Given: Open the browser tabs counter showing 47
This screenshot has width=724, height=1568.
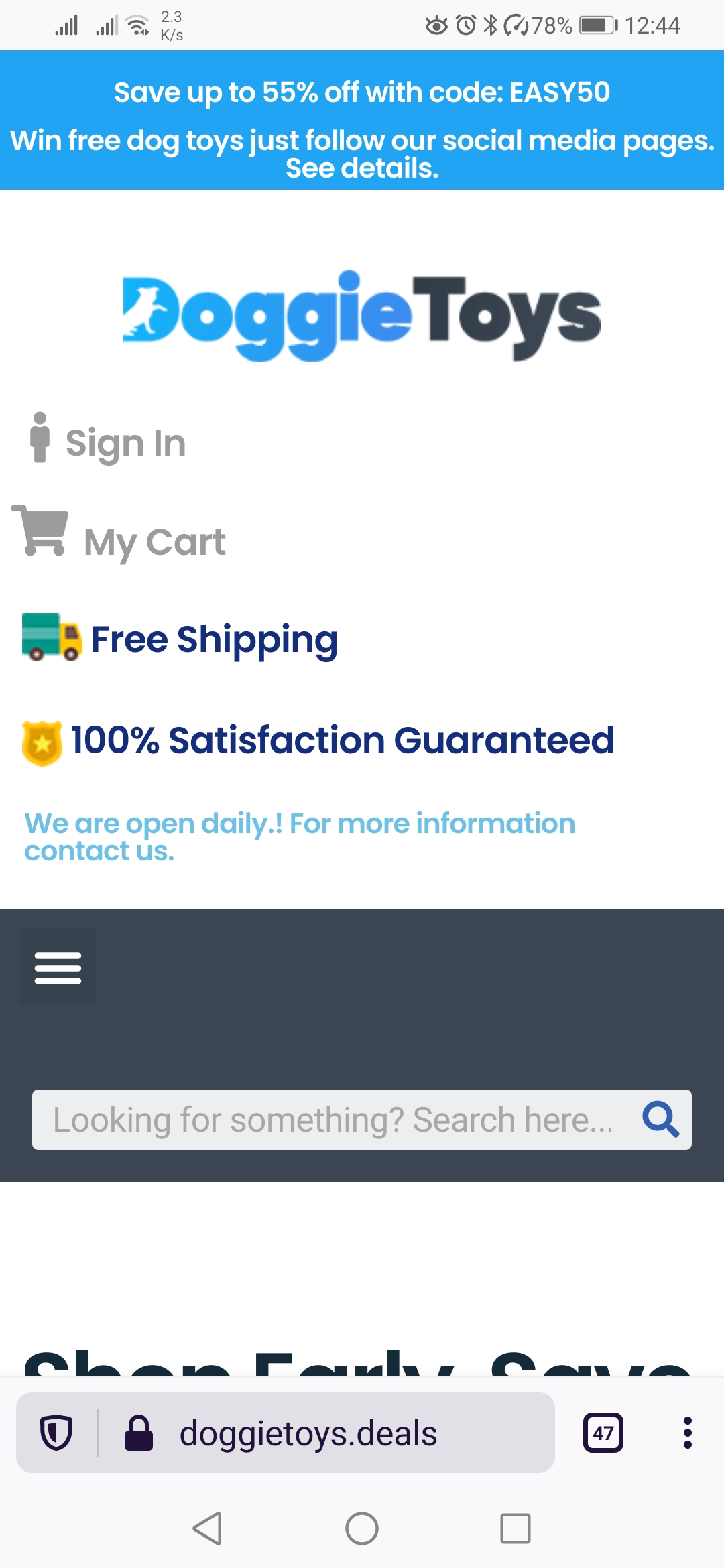Looking at the screenshot, I should (603, 1433).
